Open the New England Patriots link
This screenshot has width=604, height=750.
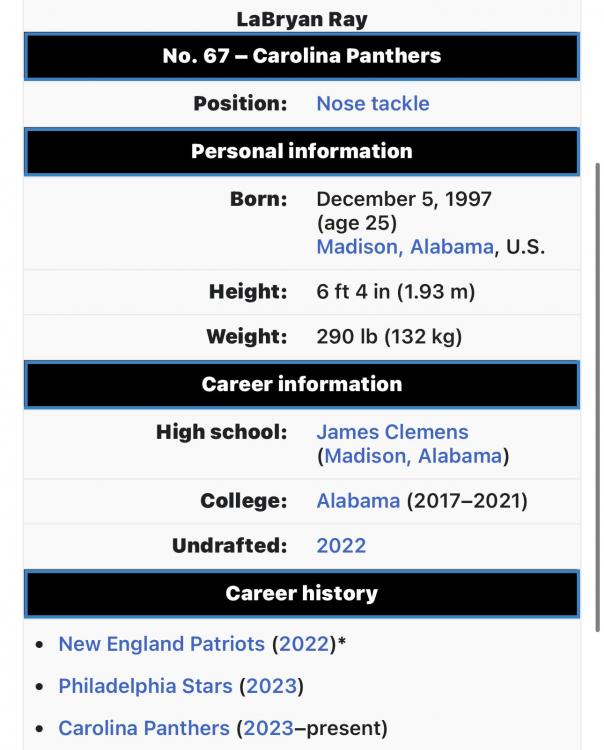click(x=162, y=645)
